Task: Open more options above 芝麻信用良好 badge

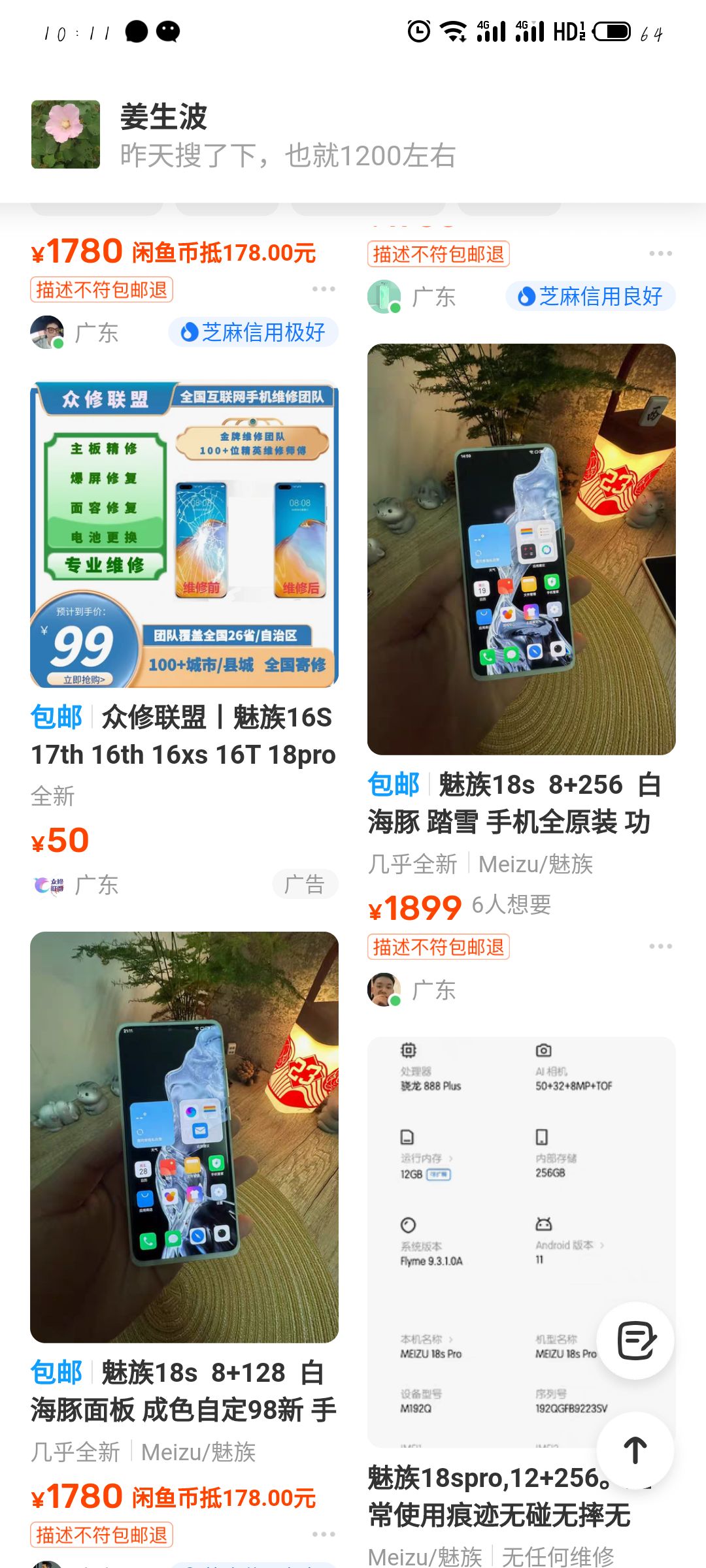Action: 660,253
